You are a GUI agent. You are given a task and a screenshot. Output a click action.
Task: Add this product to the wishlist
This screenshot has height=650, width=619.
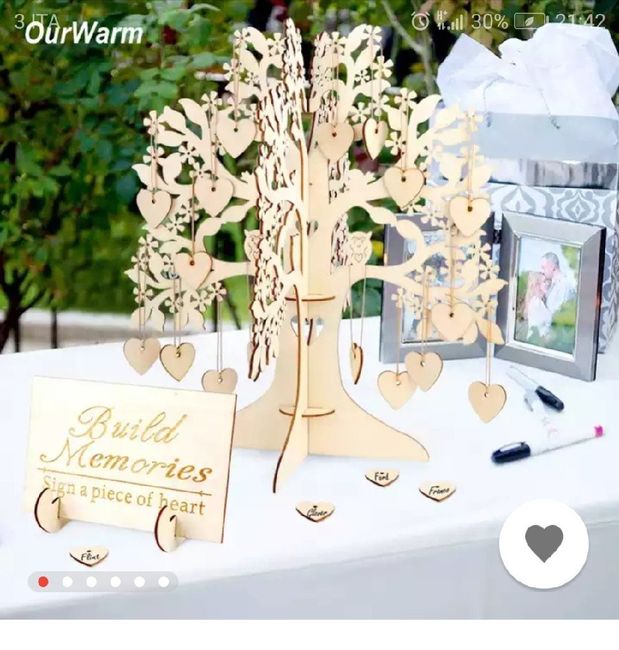point(543,544)
